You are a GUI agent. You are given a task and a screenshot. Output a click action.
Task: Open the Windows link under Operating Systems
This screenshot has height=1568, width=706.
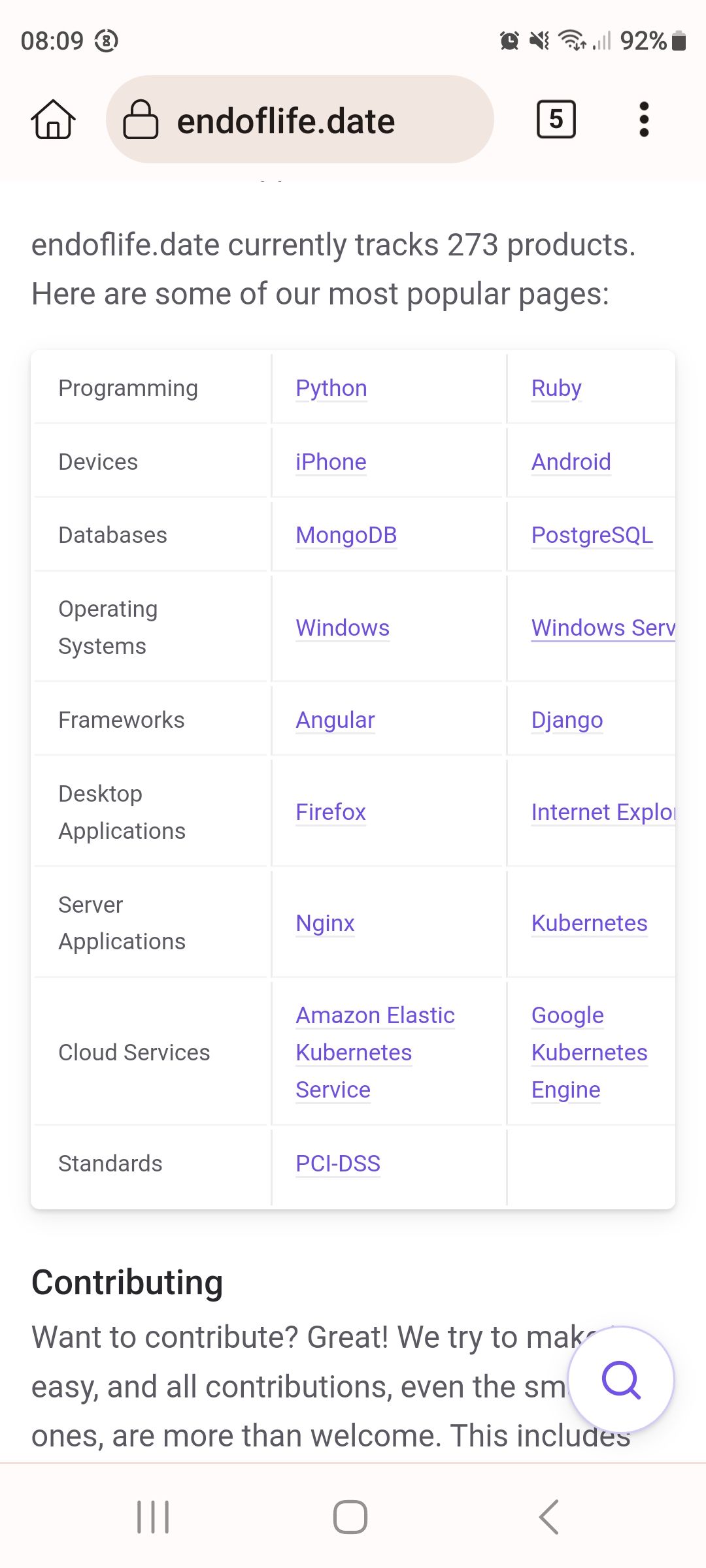(x=343, y=628)
